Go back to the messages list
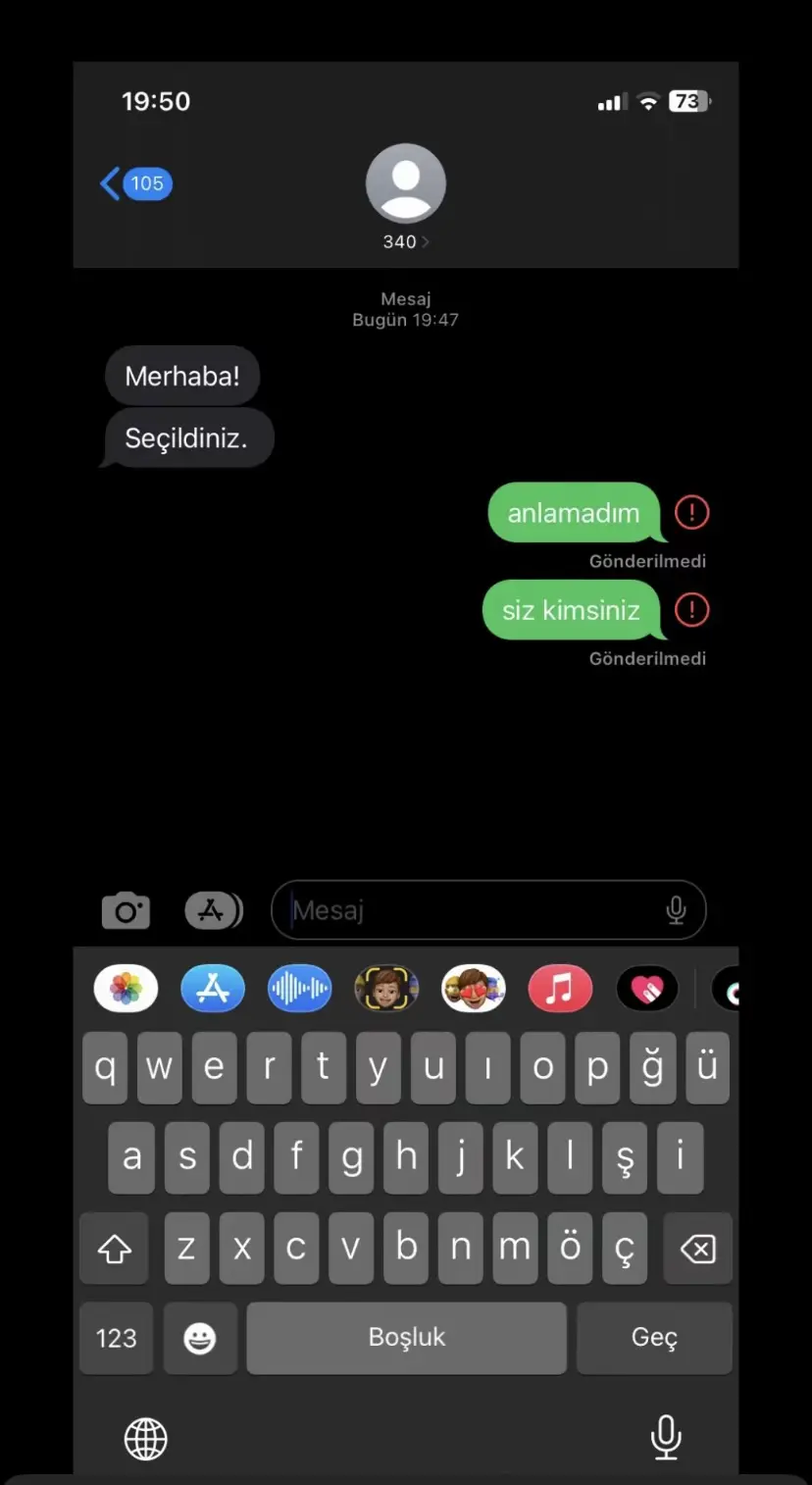This screenshot has height=1485, width=812. pos(136,183)
